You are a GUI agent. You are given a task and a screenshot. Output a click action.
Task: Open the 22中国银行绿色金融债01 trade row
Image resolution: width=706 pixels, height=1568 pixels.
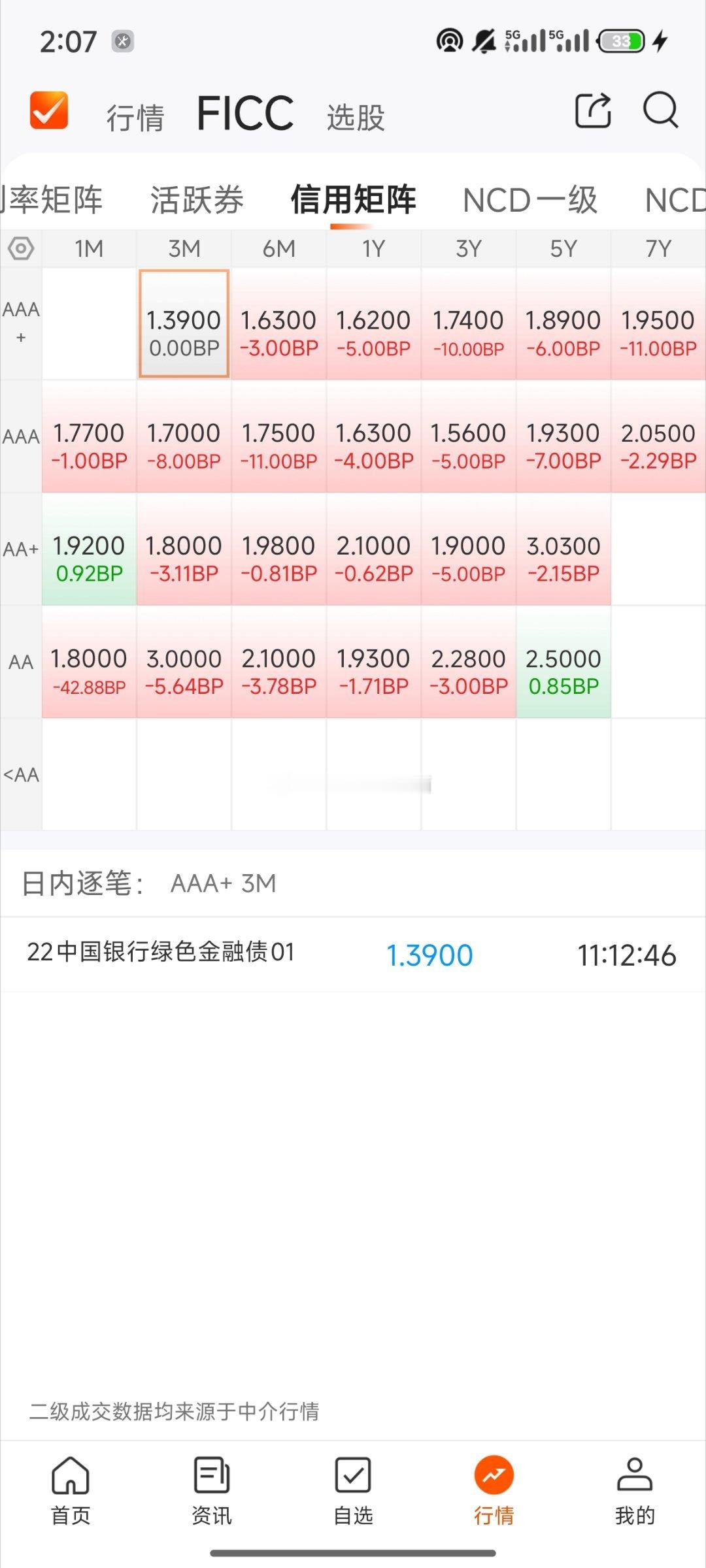(353, 955)
